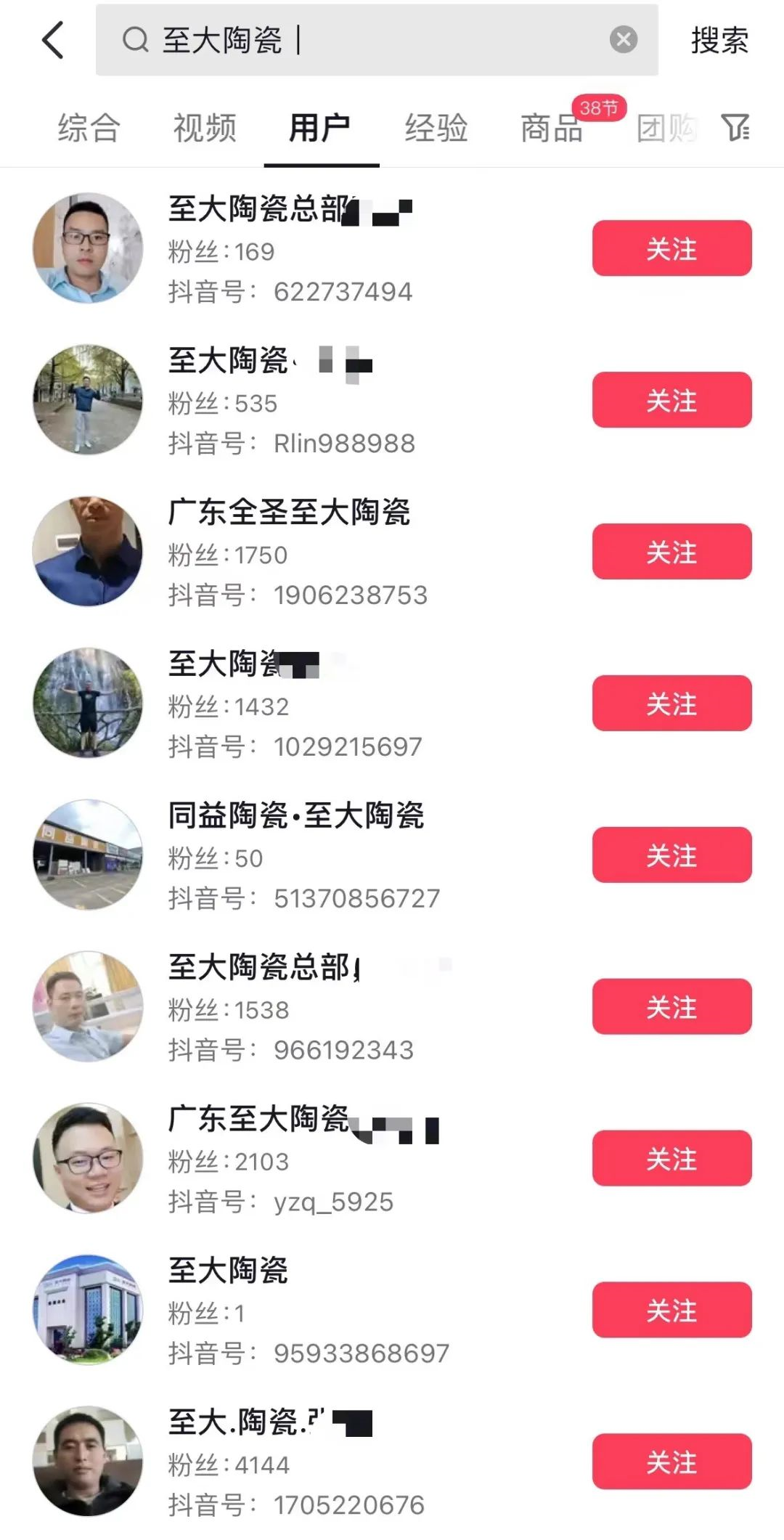Follow 广东全圣至大陶瓷
This screenshot has height=1540, width=784.
click(671, 552)
